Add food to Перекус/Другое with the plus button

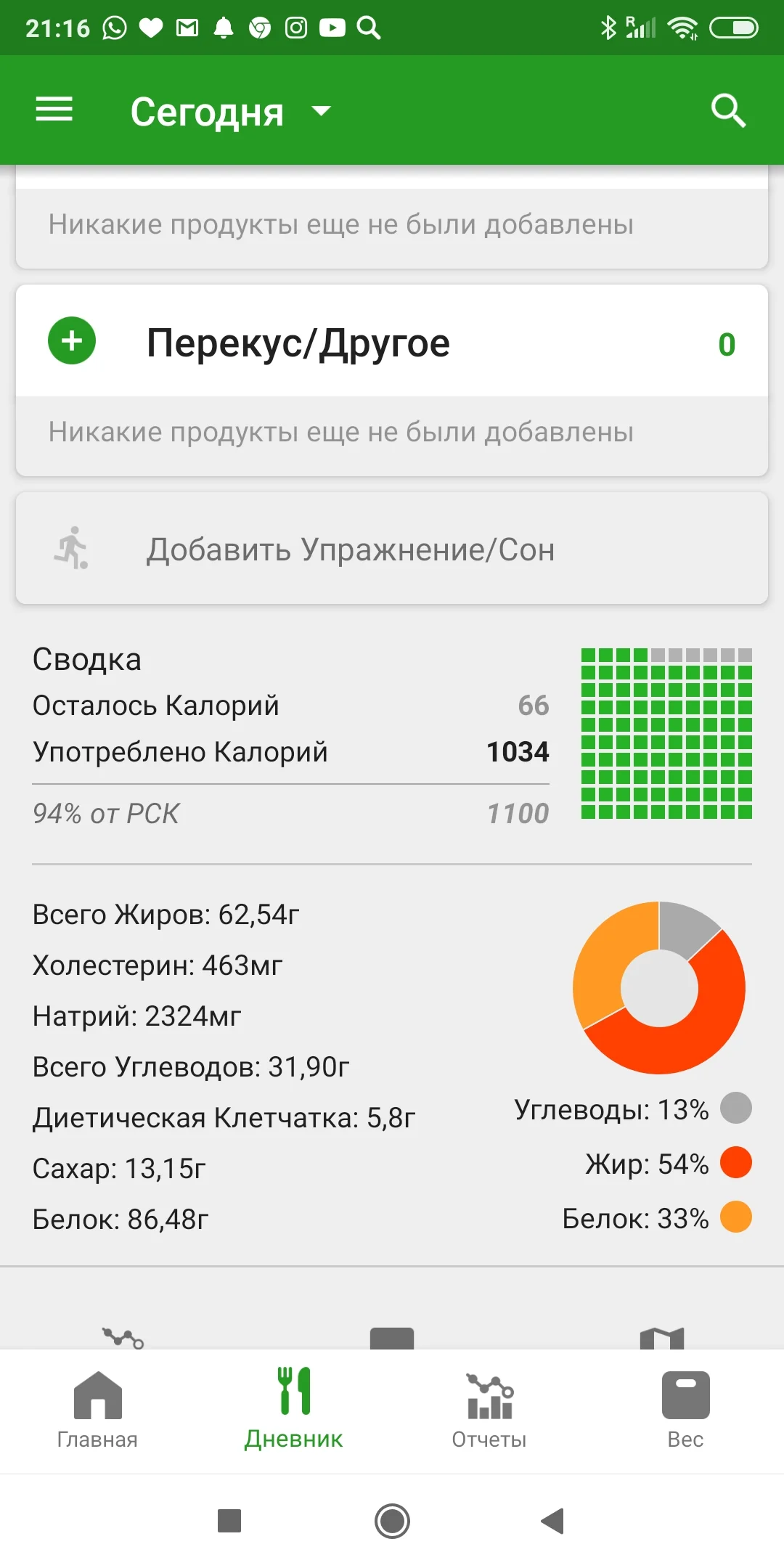pos(72,341)
